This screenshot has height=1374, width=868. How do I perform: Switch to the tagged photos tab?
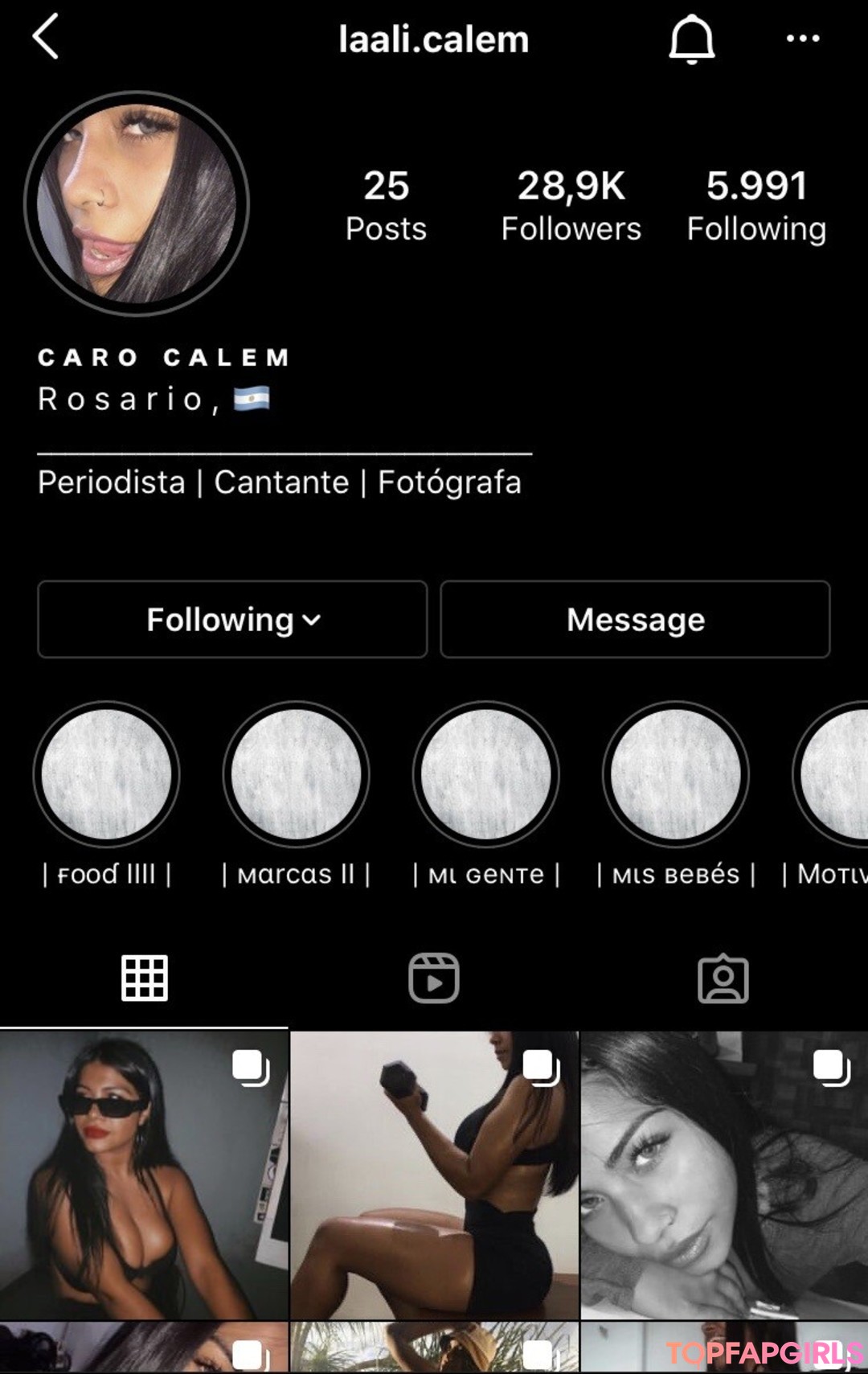[x=723, y=978]
